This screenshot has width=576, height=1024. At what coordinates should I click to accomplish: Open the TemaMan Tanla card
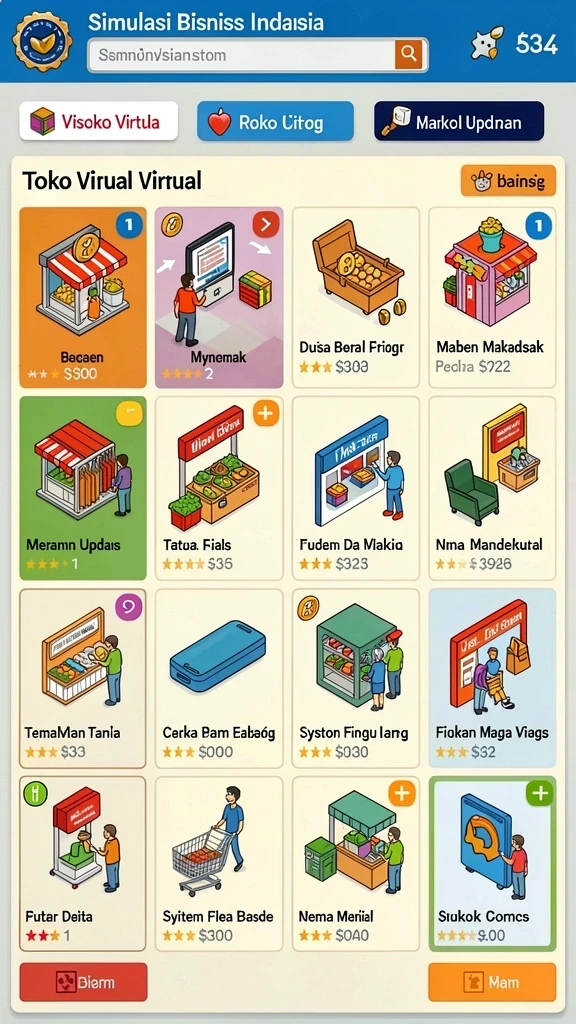click(x=83, y=679)
